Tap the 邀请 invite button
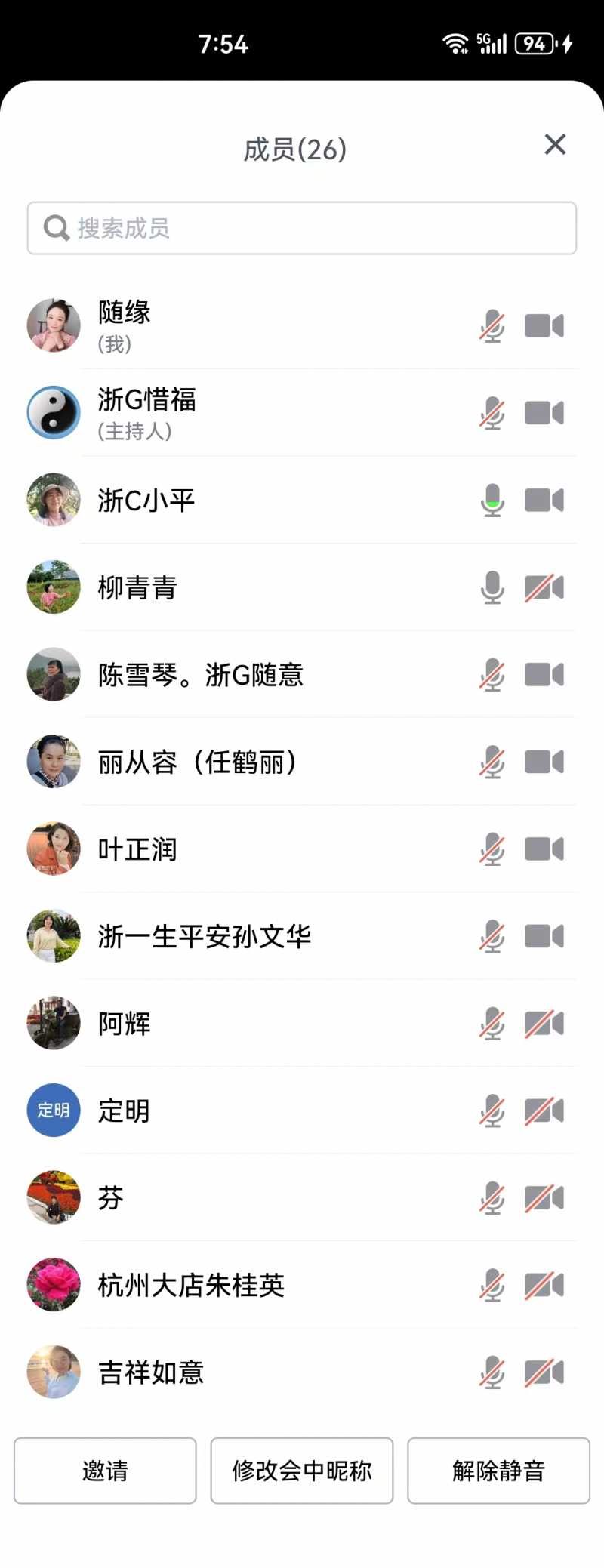The width and height of the screenshot is (604, 1568). click(105, 1471)
